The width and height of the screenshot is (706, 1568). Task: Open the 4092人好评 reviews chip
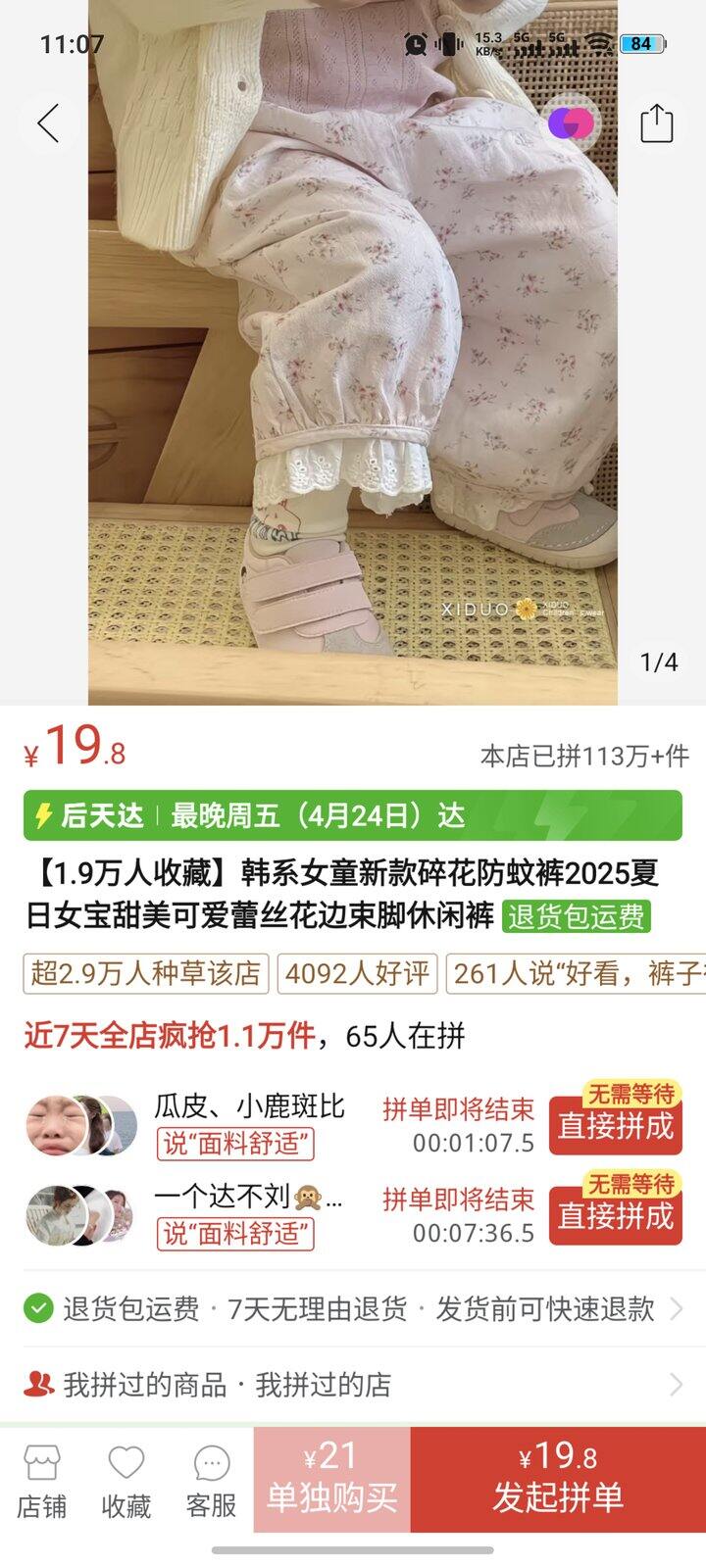pos(357,973)
